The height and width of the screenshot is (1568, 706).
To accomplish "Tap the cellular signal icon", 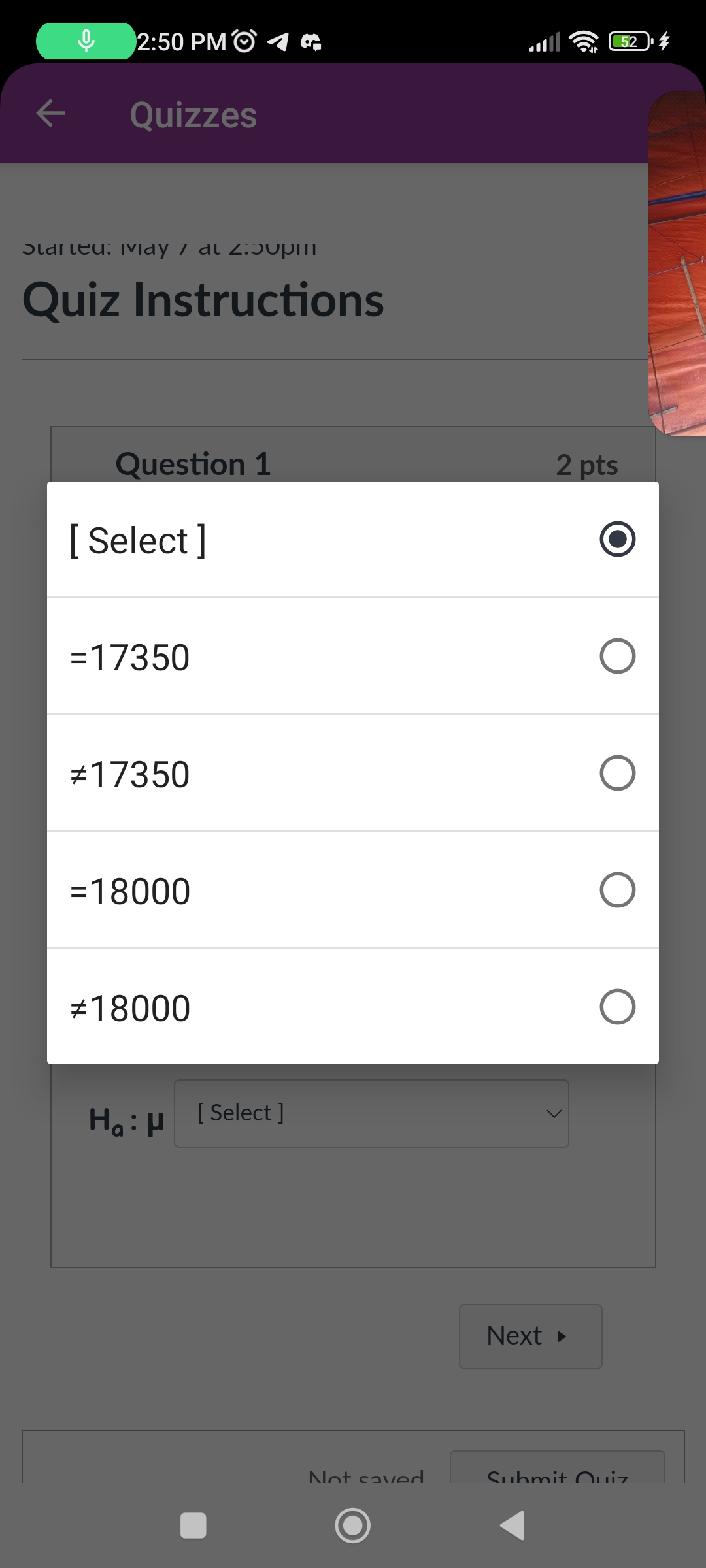I will click(x=545, y=41).
